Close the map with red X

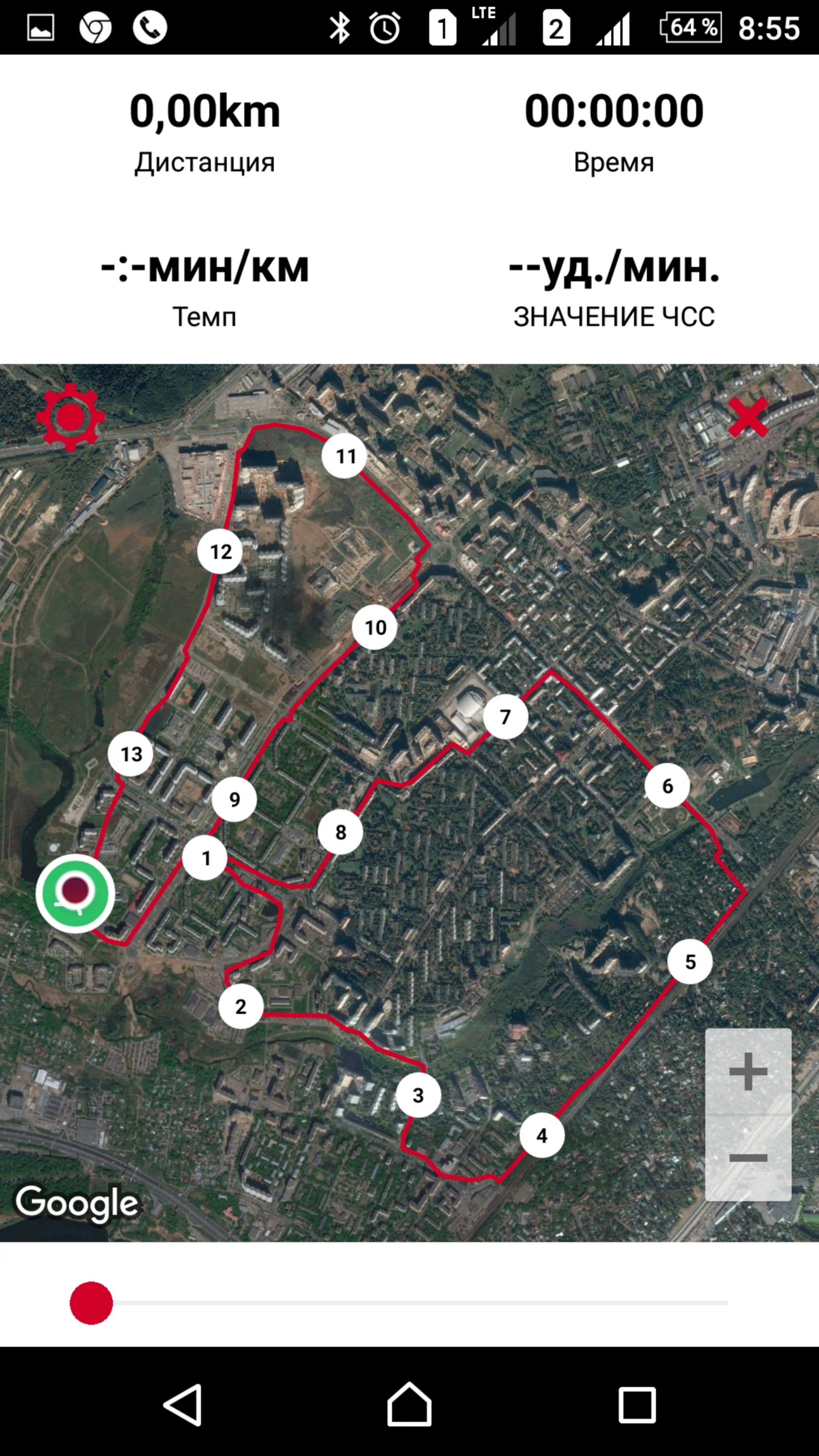click(x=748, y=417)
